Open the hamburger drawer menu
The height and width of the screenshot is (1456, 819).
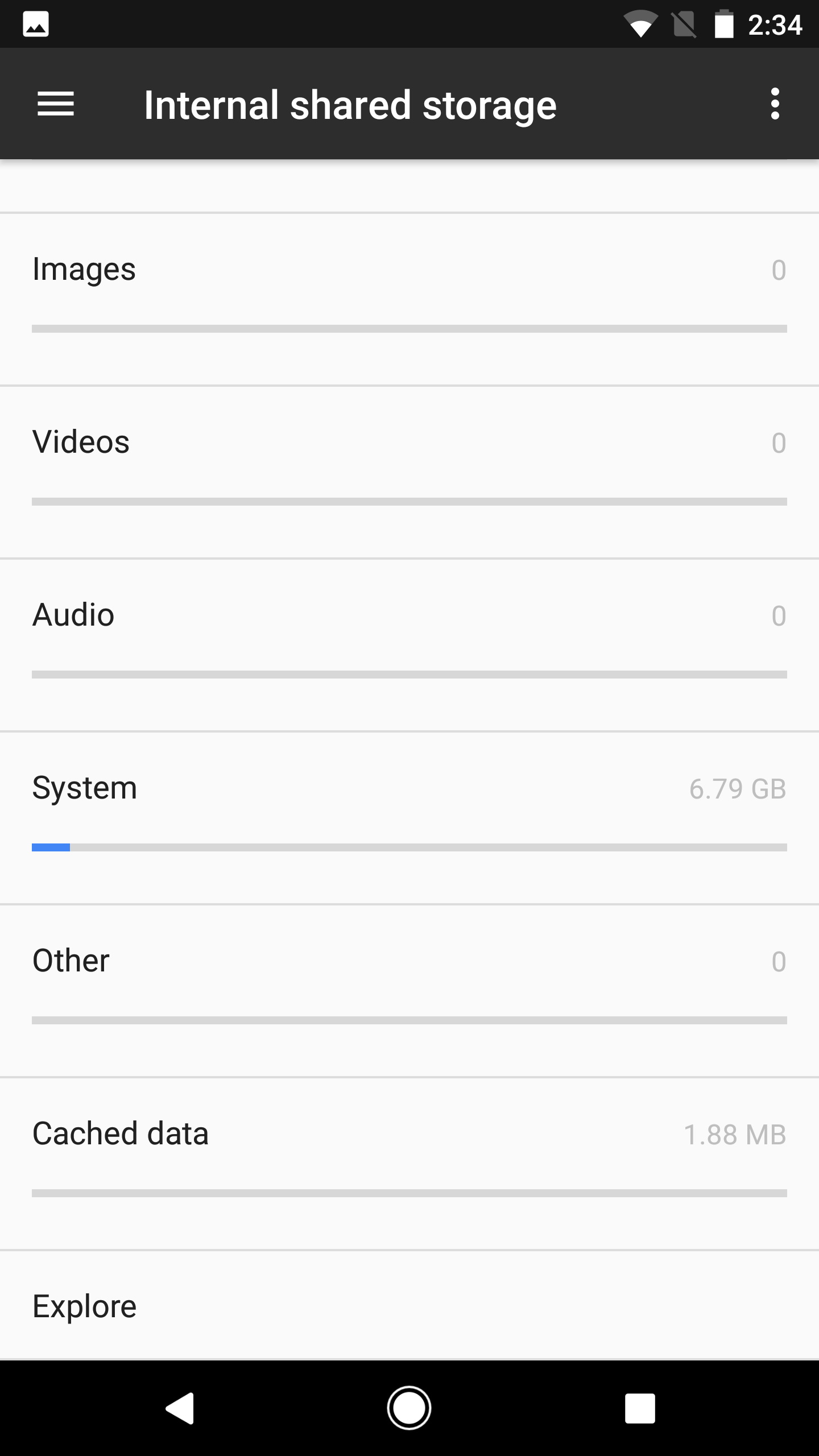pyautogui.click(x=56, y=104)
